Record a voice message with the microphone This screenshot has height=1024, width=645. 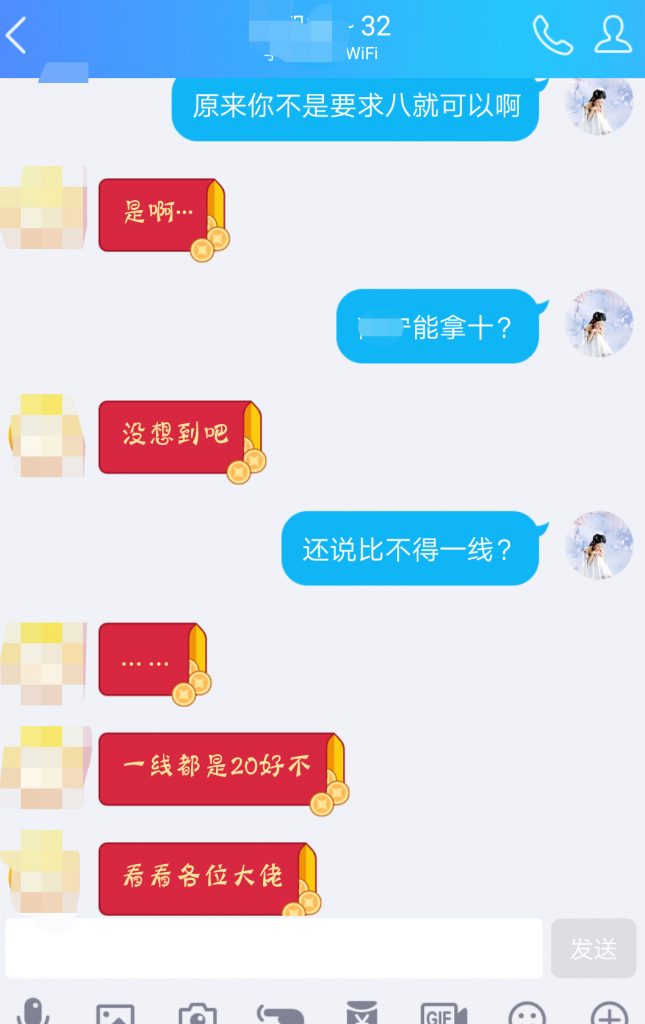click(33, 1012)
